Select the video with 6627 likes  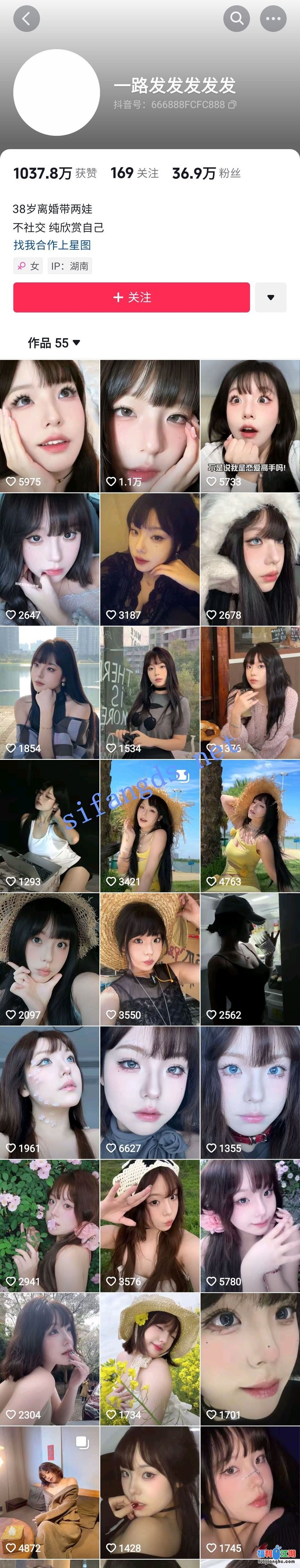[x=150, y=1092]
